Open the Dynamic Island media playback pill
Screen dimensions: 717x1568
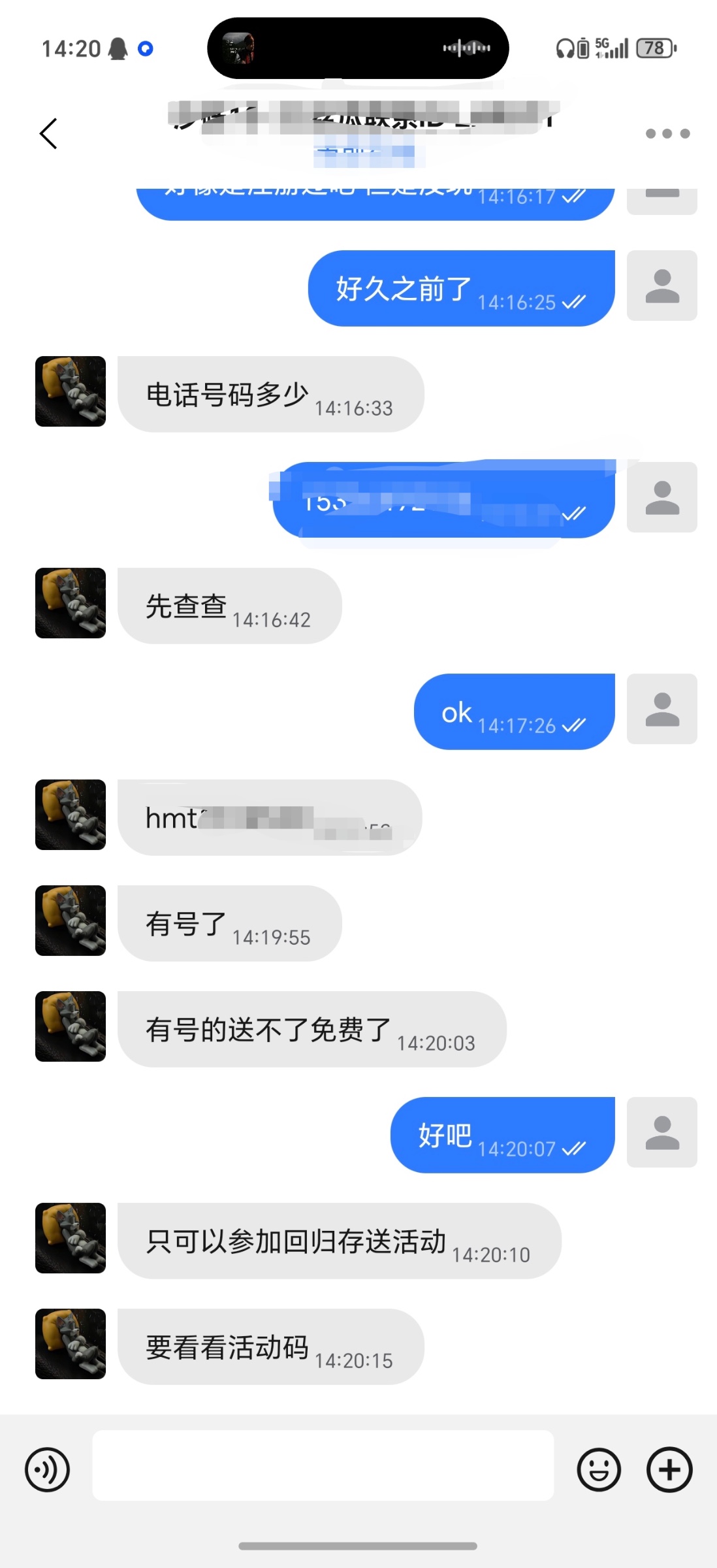click(x=358, y=48)
